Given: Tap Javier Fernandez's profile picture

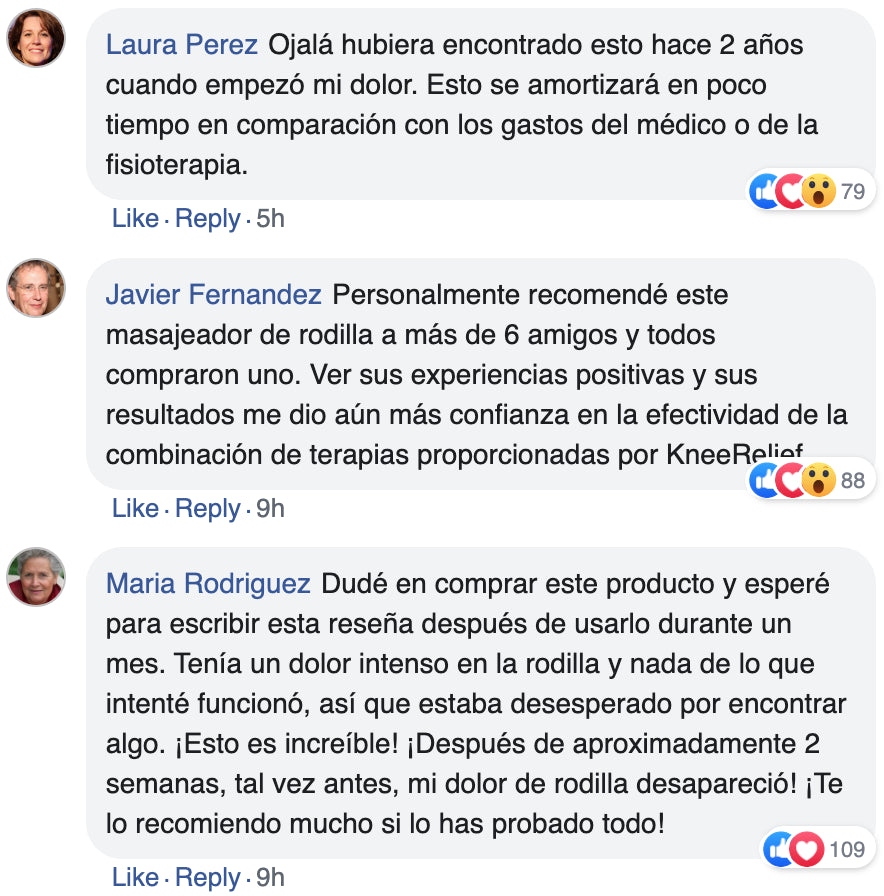Looking at the screenshot, I should point(36,288).
